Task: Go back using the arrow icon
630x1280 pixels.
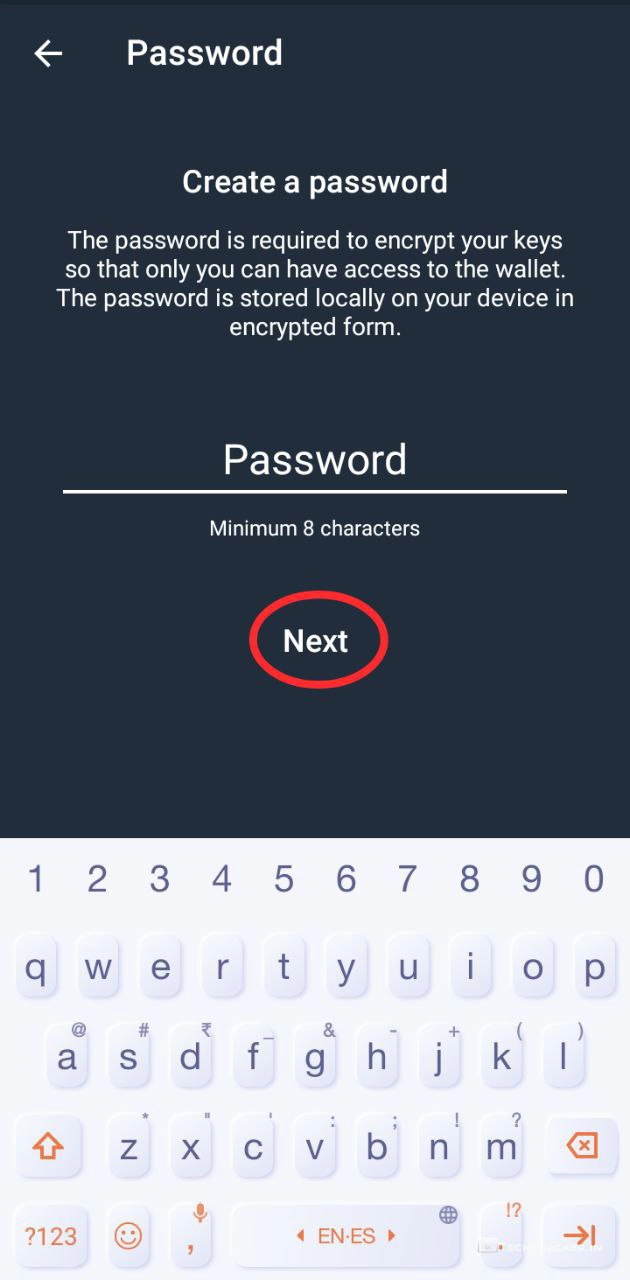Action: [48, 53]
